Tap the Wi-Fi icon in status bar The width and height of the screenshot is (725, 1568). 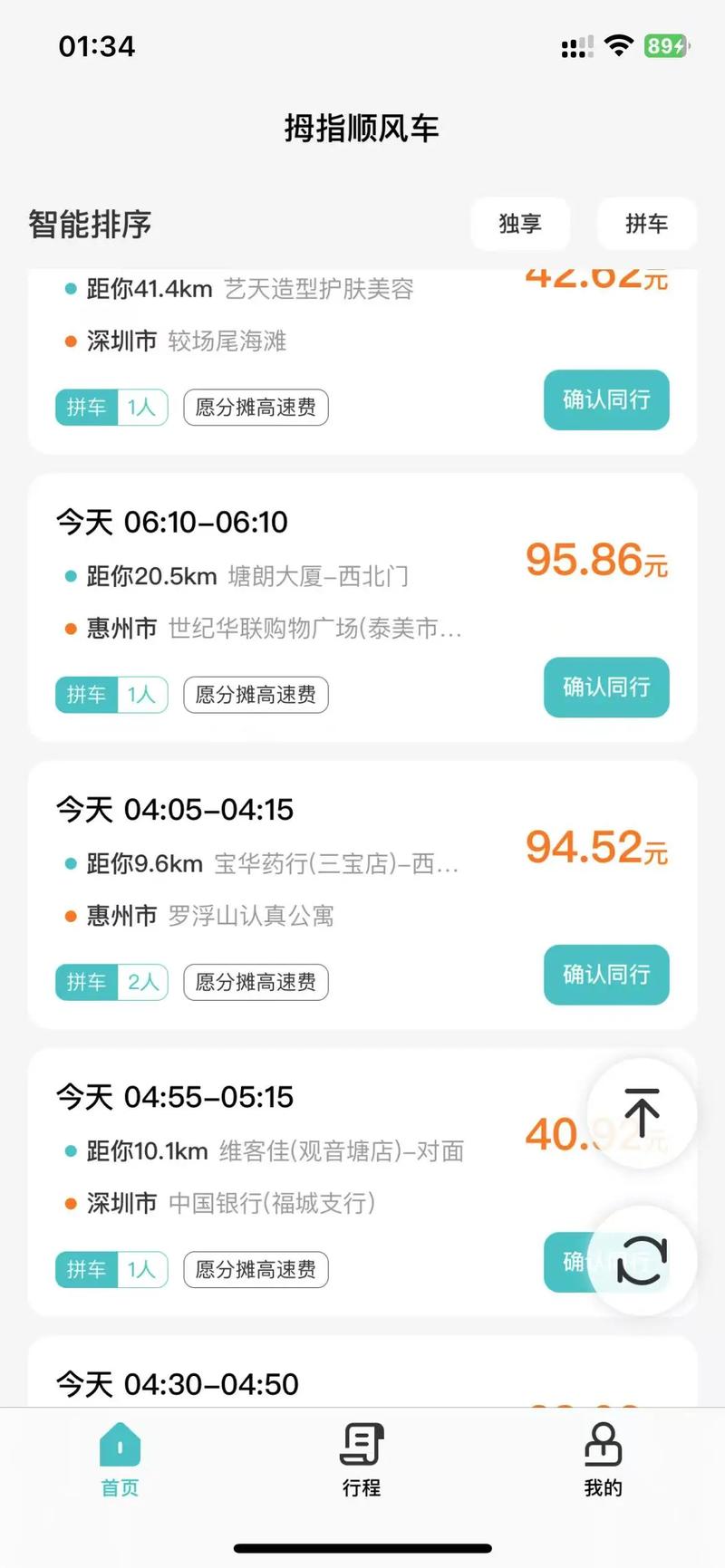click(x=619, y=45)
